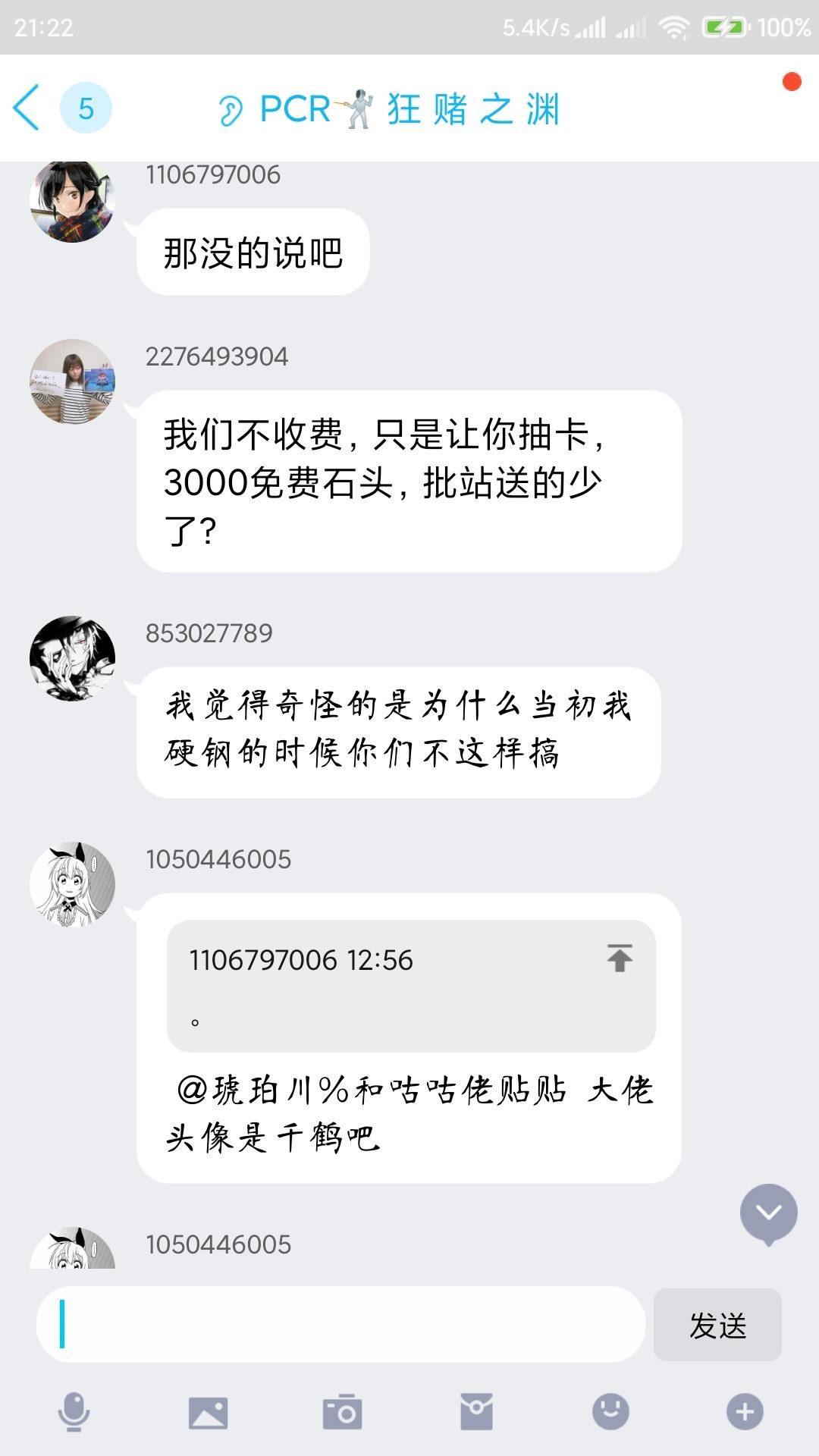Open the red packet option
The height and width of the screenshot is (1456, 819).
coord(476,1412)
